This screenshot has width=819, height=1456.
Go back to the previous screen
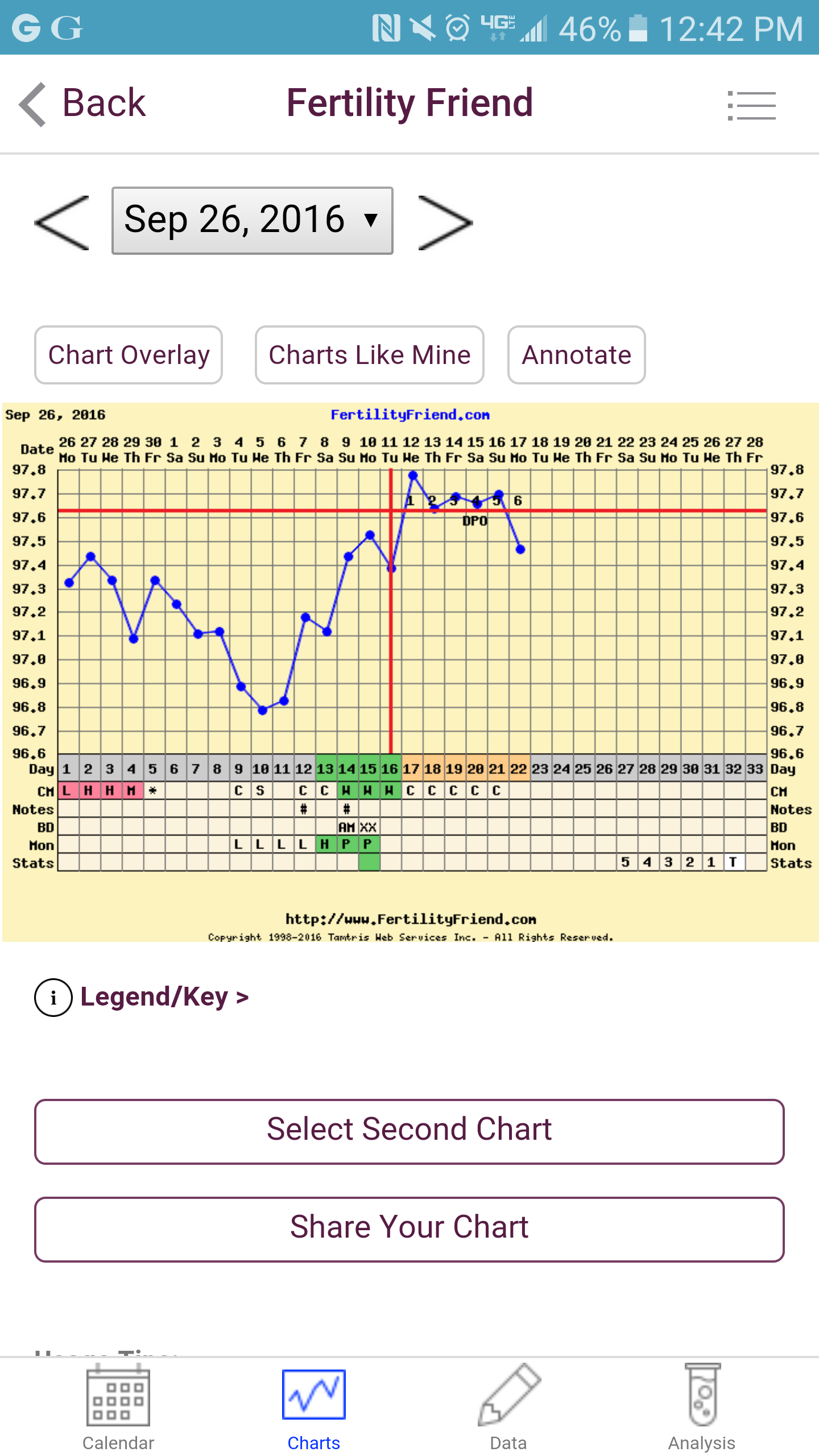pyautogui.click(x=83, y=104)
